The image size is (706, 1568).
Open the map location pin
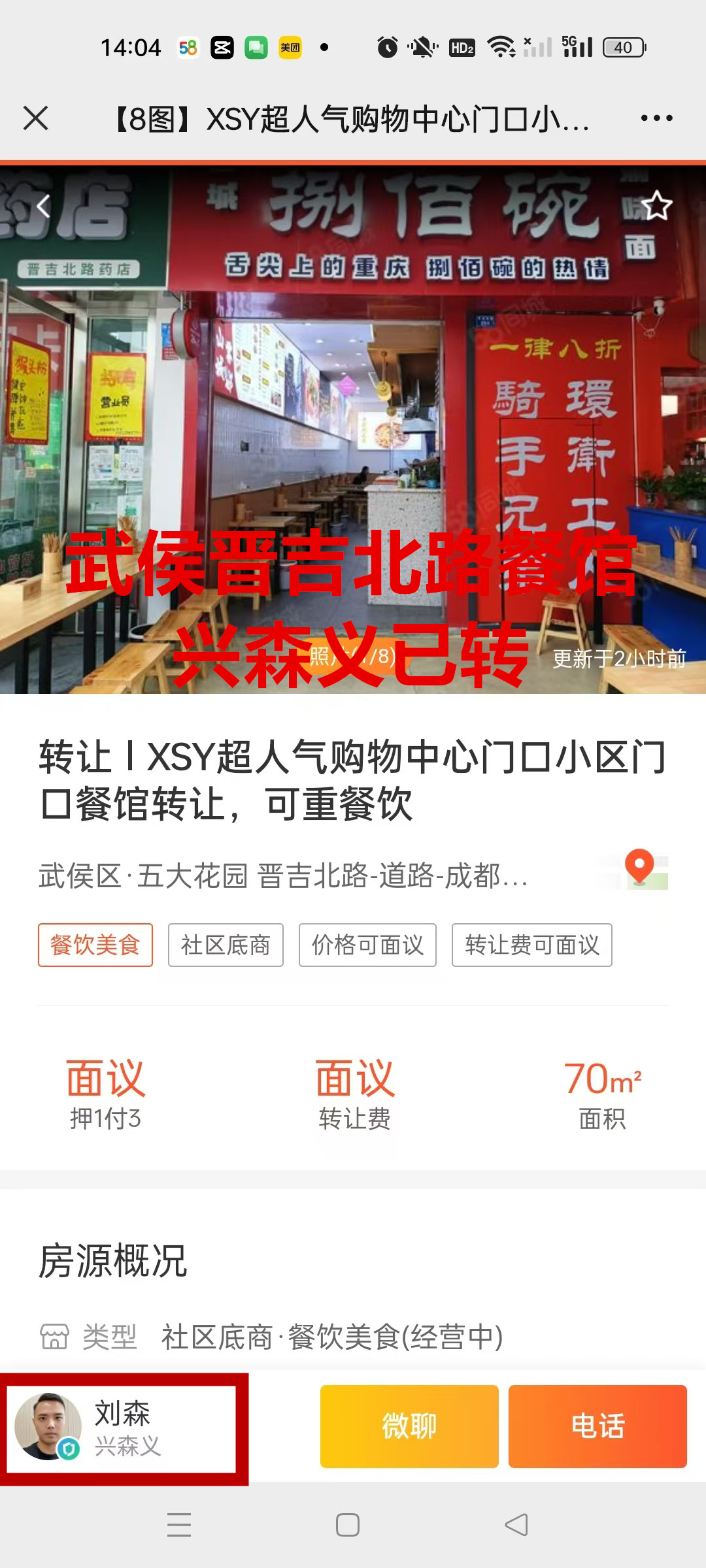[639, 870]
